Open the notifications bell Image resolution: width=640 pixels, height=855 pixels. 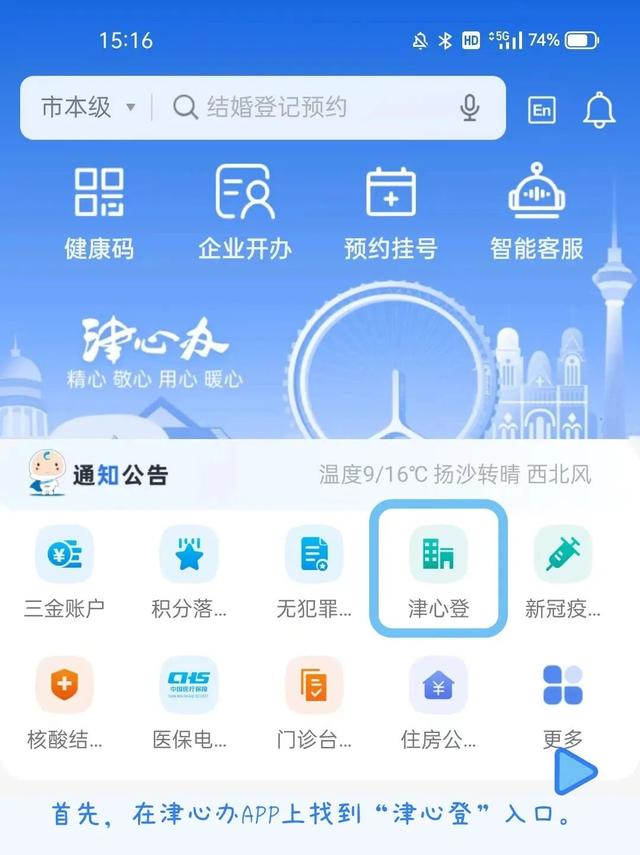599,108
